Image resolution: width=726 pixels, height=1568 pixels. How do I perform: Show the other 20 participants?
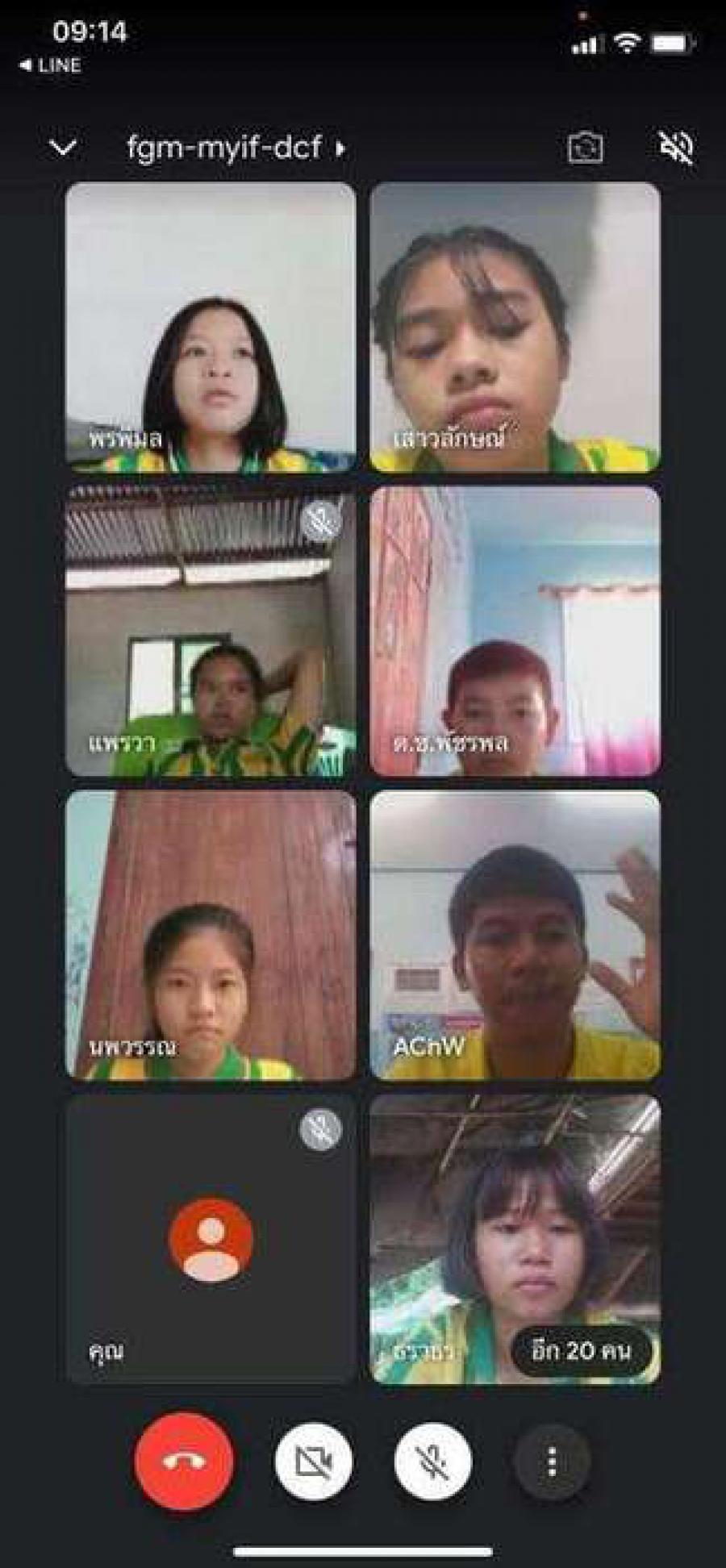581,1350
